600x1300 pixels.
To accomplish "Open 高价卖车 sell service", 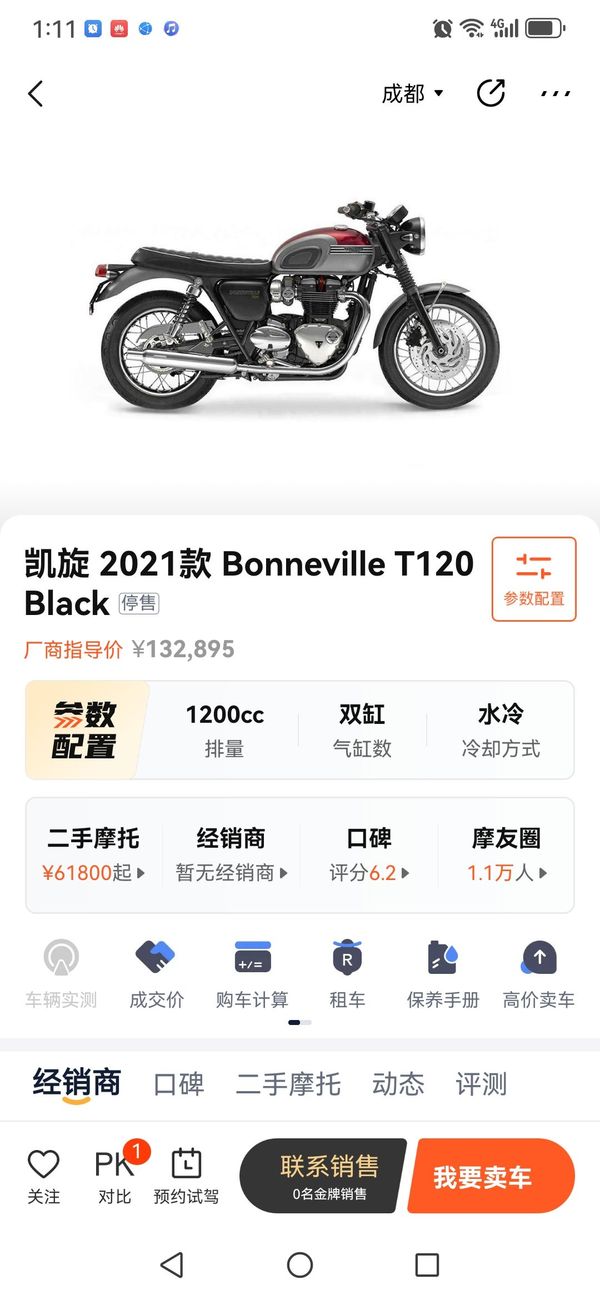I will pyautogui.click(x=539, y=973).
